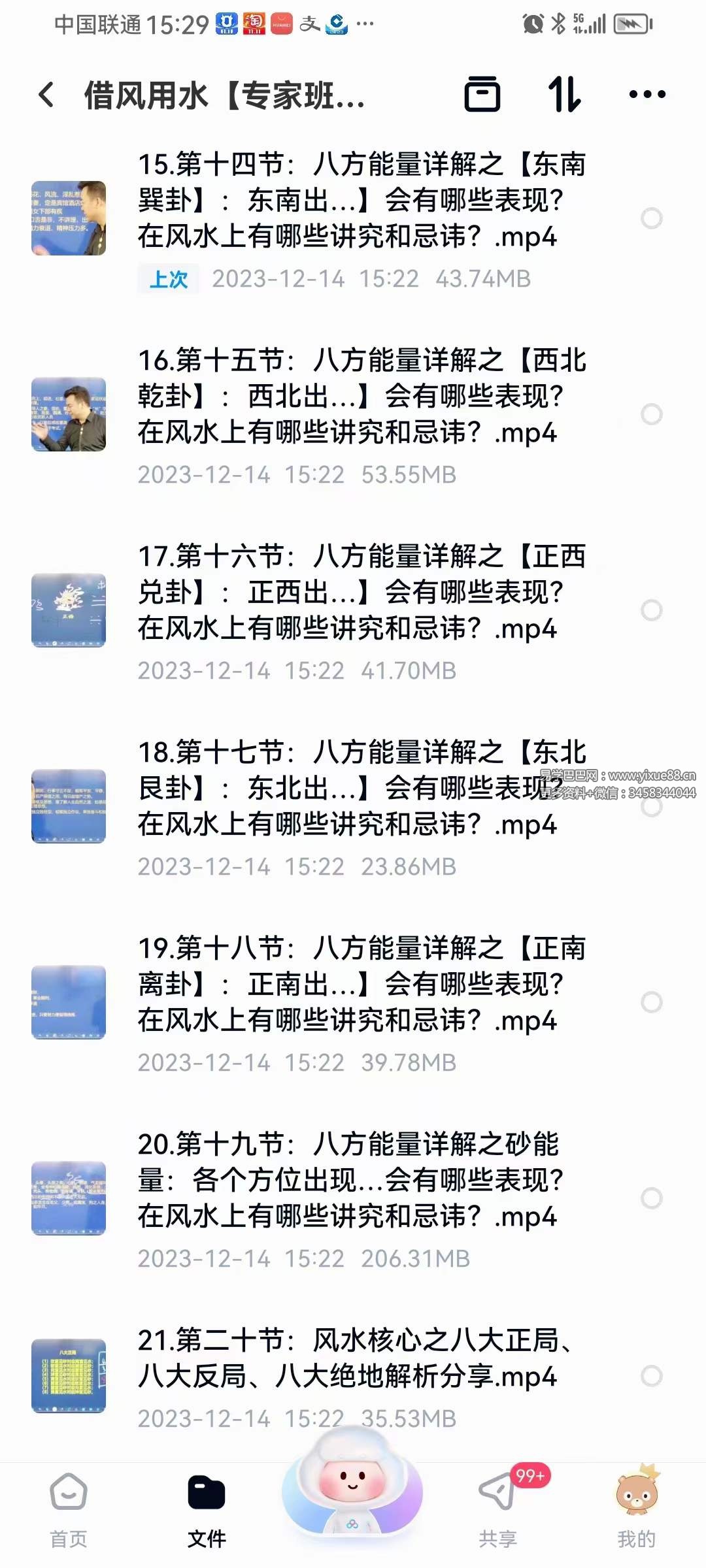706x1568 pixels.
Task: Mark 20.第十九节 file as selected
Action: click(651, 1198)
